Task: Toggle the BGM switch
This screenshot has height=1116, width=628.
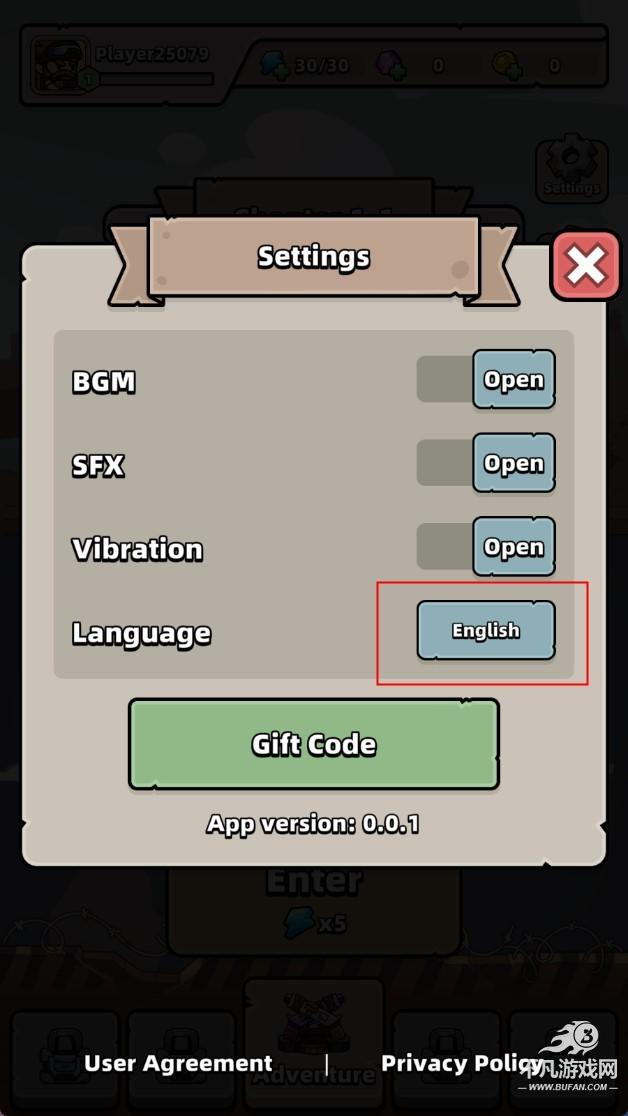Action: [x=486, y=380]
